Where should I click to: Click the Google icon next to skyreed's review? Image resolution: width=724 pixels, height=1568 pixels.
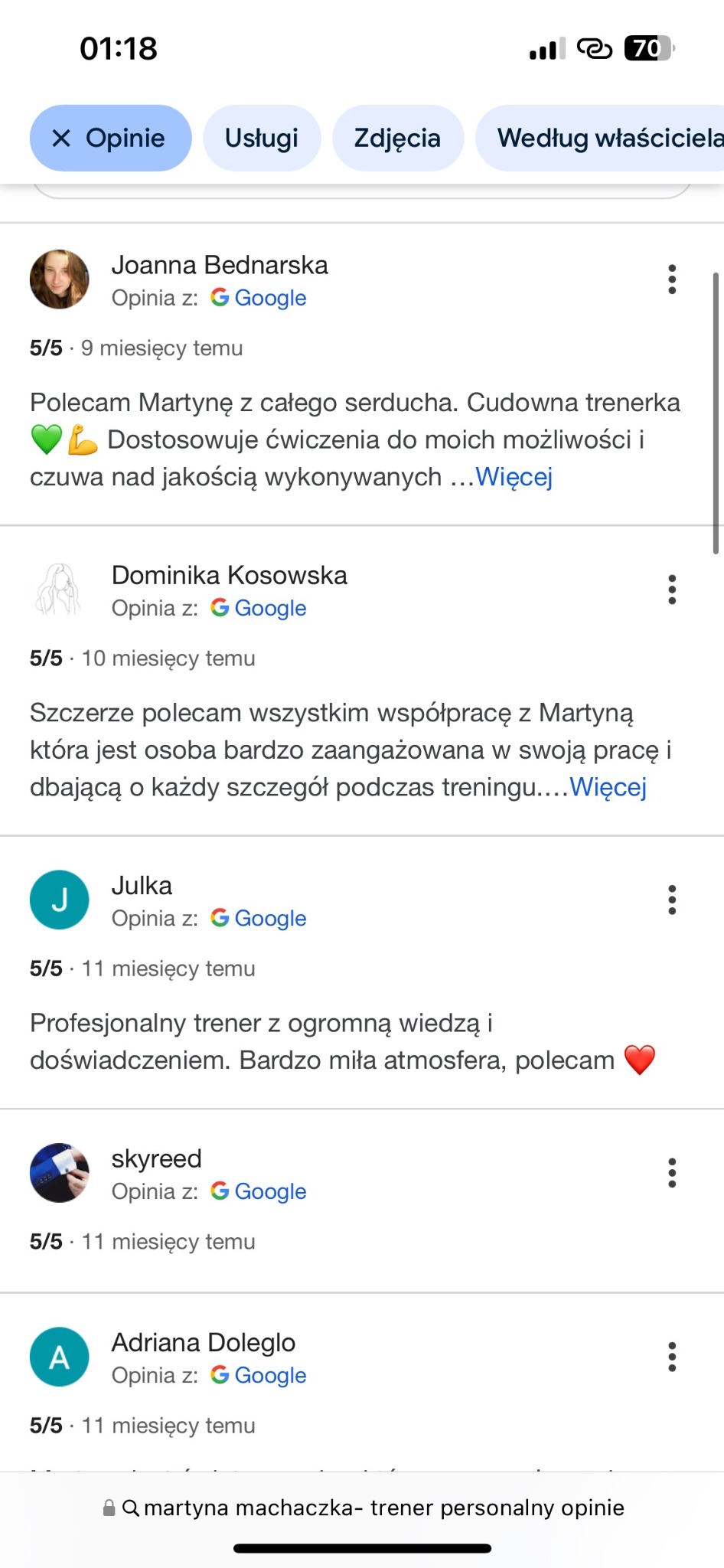tap(220, 1191)
